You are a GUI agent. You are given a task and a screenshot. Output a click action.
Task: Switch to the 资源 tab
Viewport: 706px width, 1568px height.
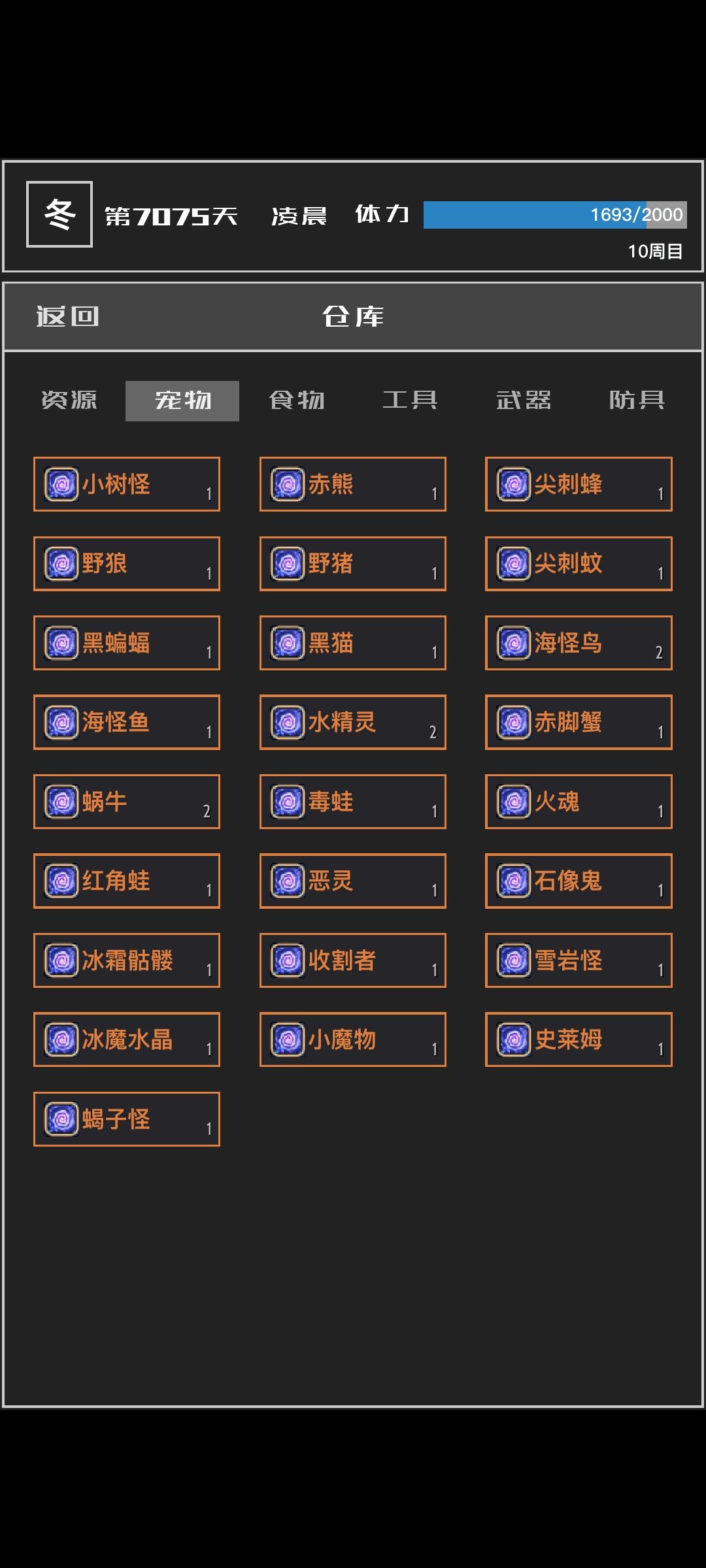[x=68, y=400]
